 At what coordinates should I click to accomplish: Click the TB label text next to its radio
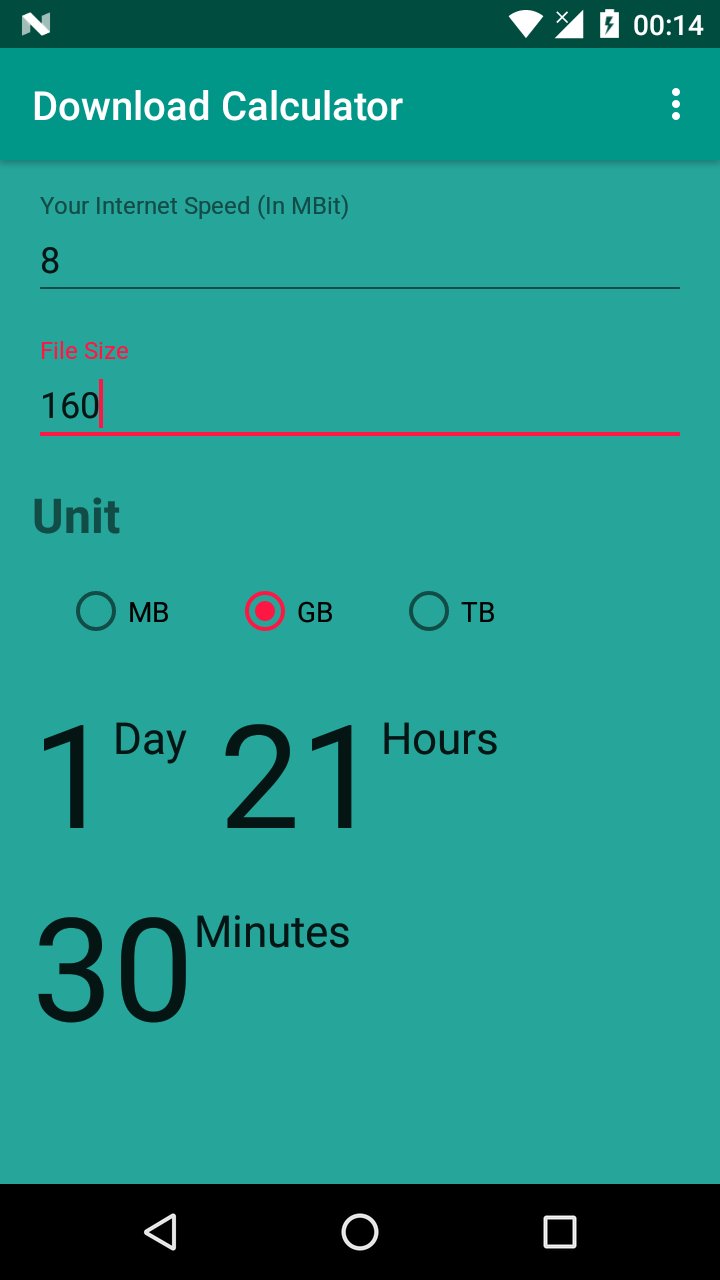tap(479, 611)
